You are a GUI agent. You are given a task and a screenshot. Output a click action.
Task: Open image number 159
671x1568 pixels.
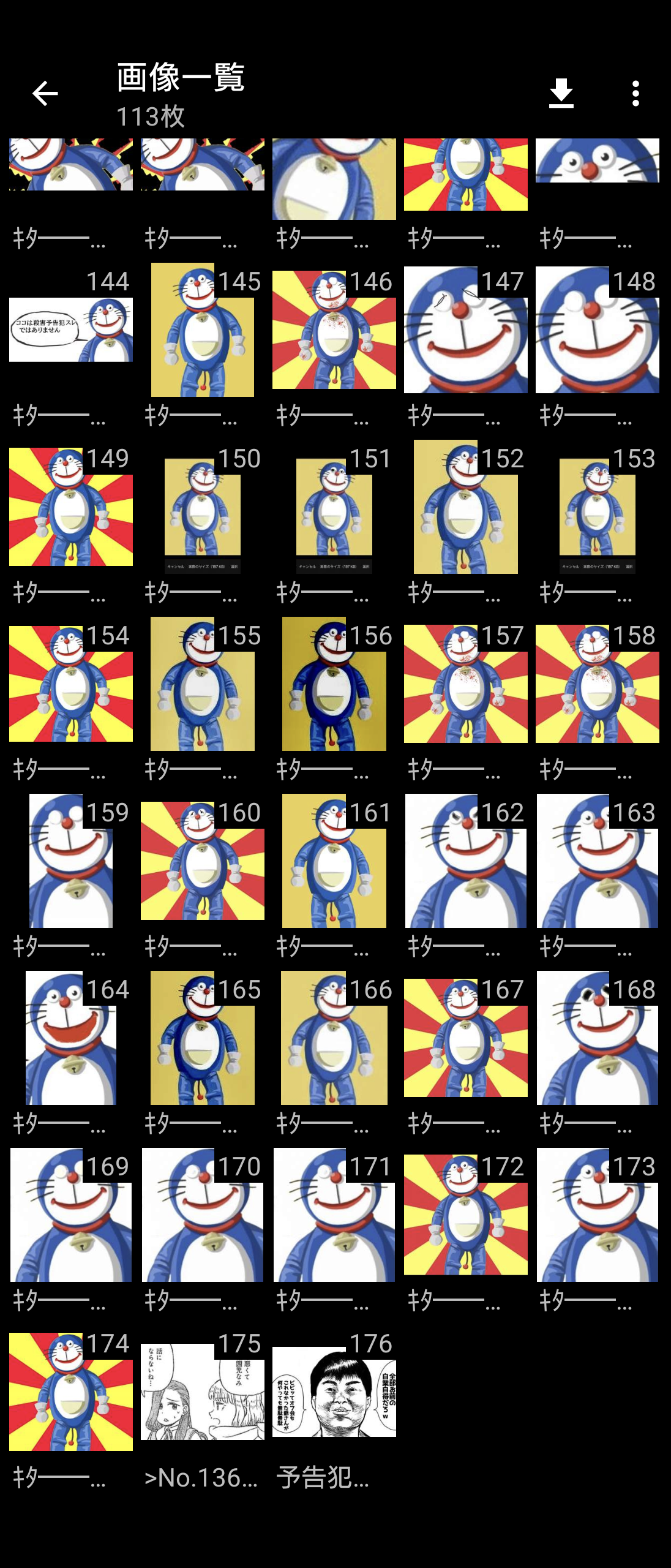pos(70,861)
